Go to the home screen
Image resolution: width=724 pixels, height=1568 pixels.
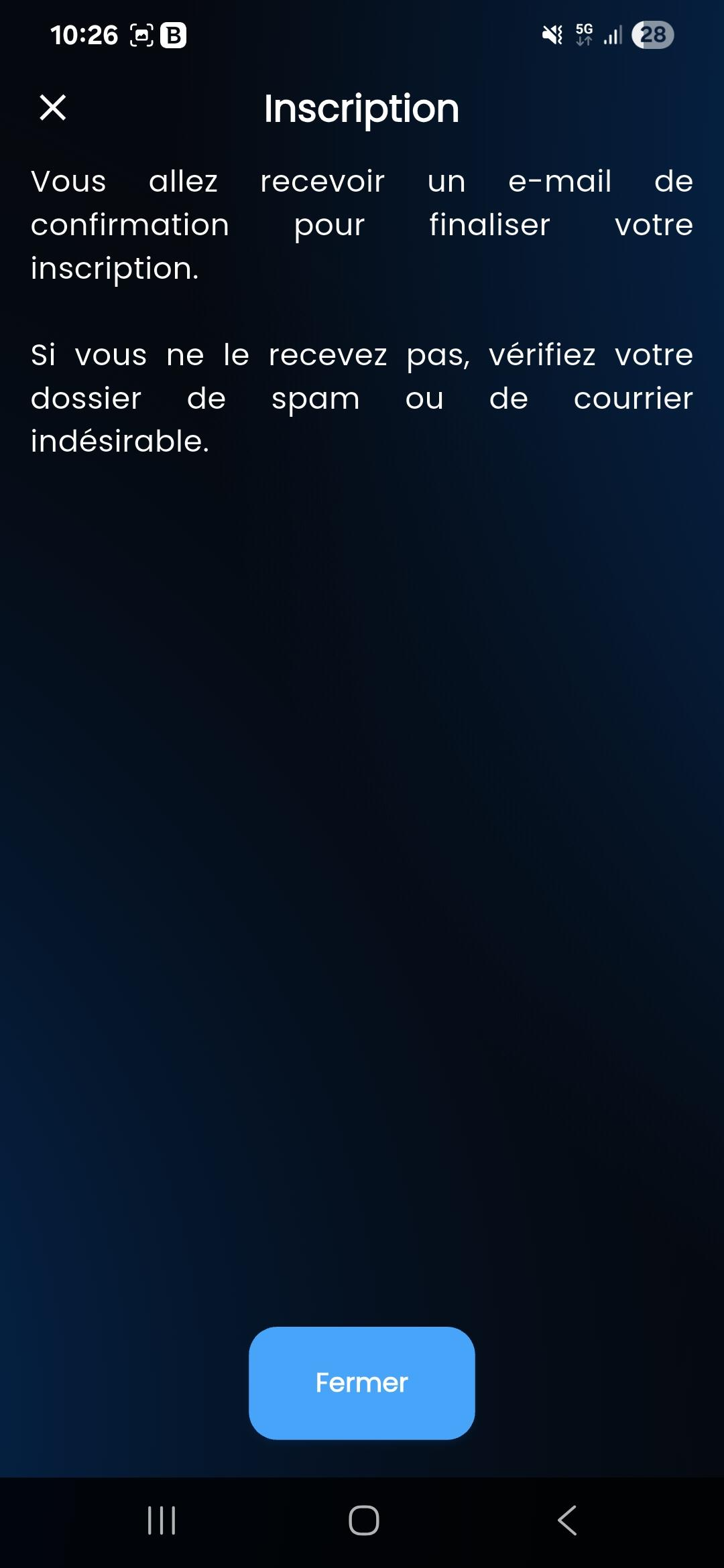363,1520
